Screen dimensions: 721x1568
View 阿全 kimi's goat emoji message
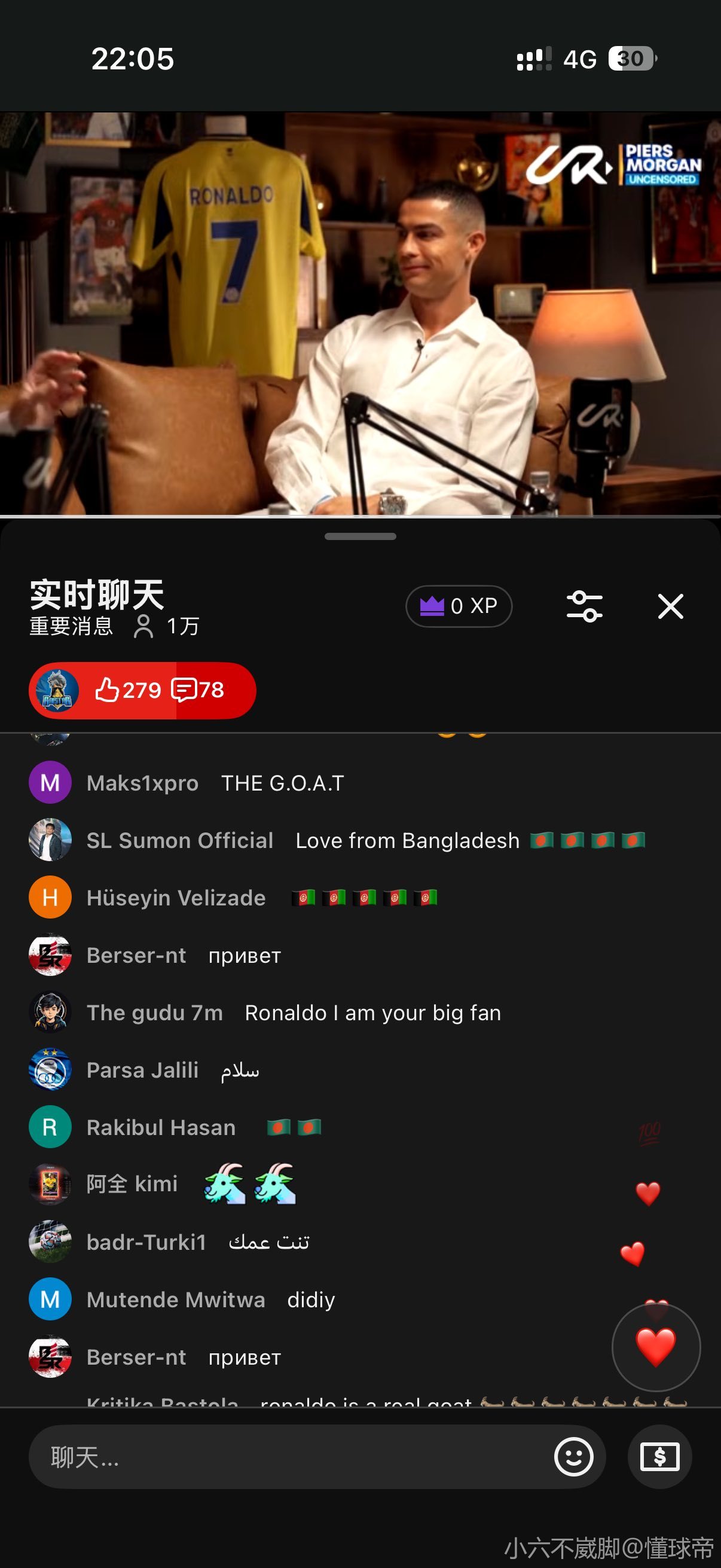249,1185
